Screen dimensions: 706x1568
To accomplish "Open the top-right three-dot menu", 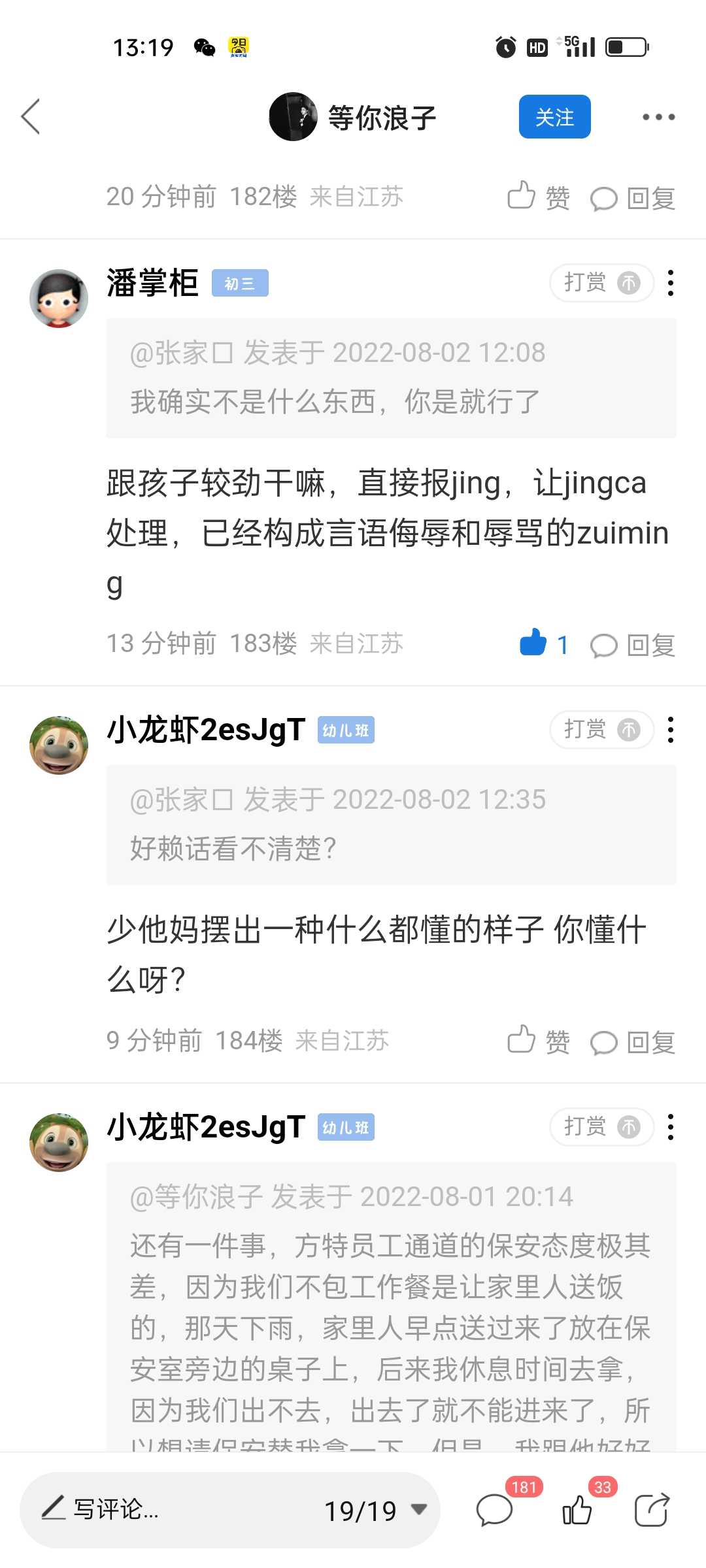I will (658, 117).
